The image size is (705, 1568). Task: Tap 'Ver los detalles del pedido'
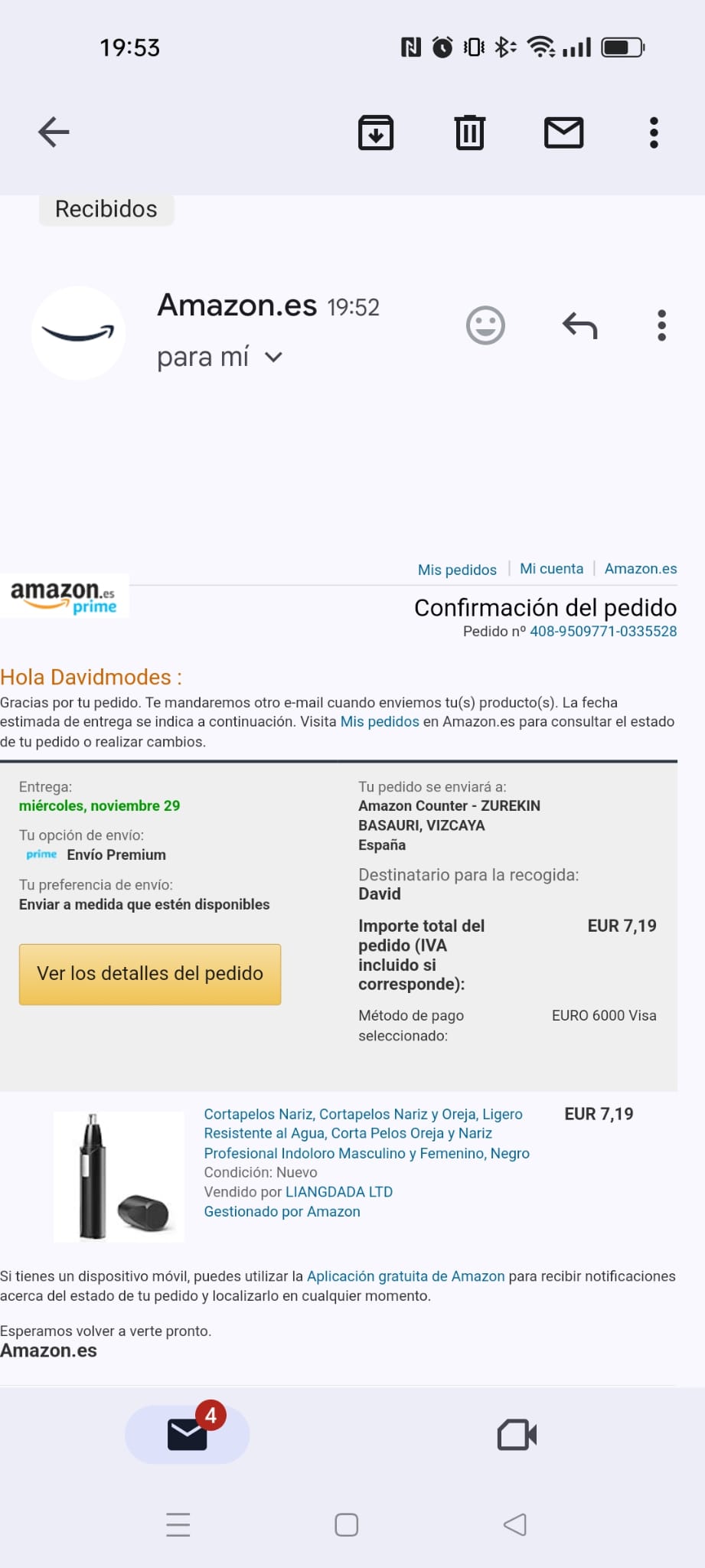[x=150, y=974]
